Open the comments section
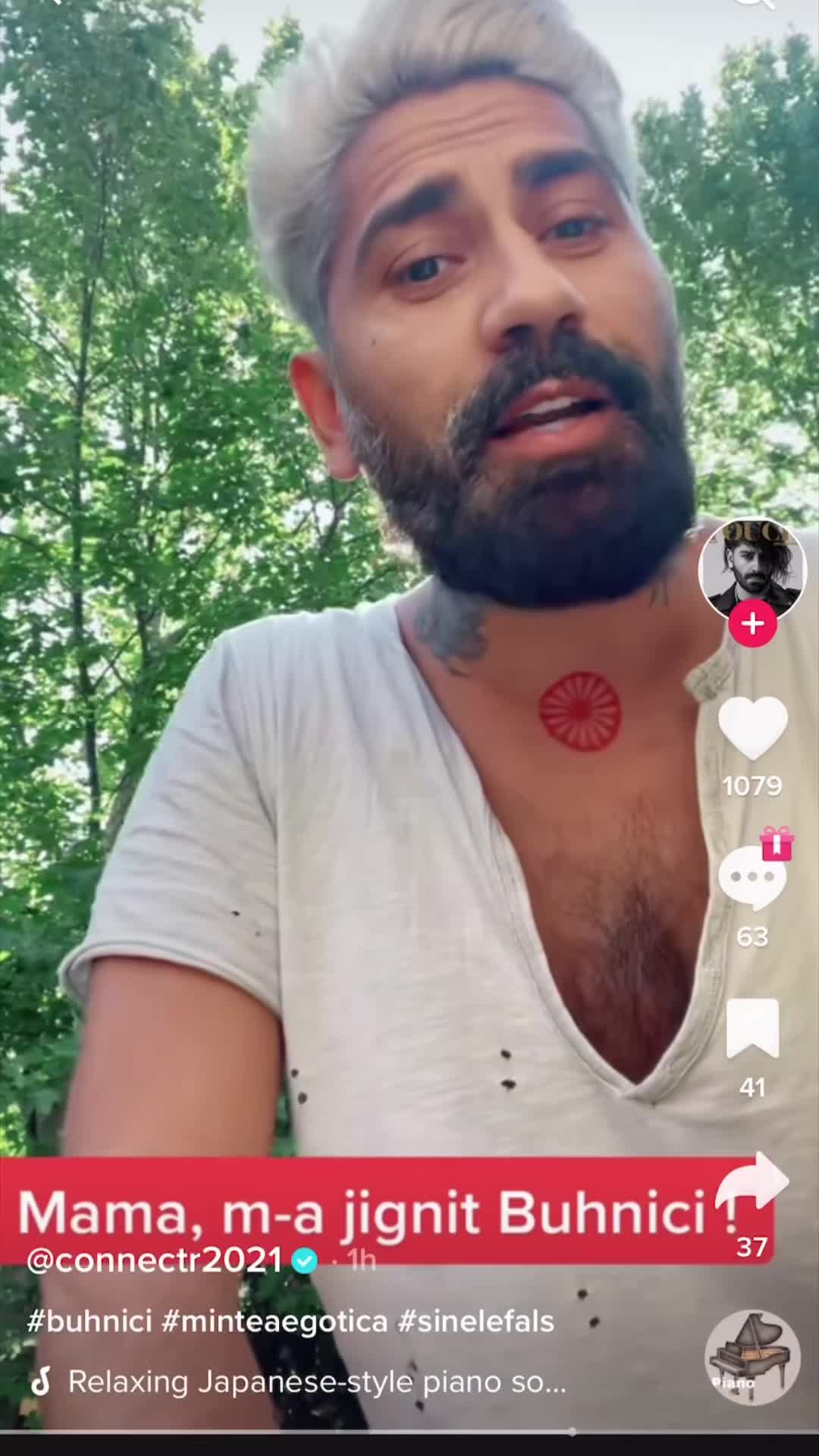 [752, 877]
